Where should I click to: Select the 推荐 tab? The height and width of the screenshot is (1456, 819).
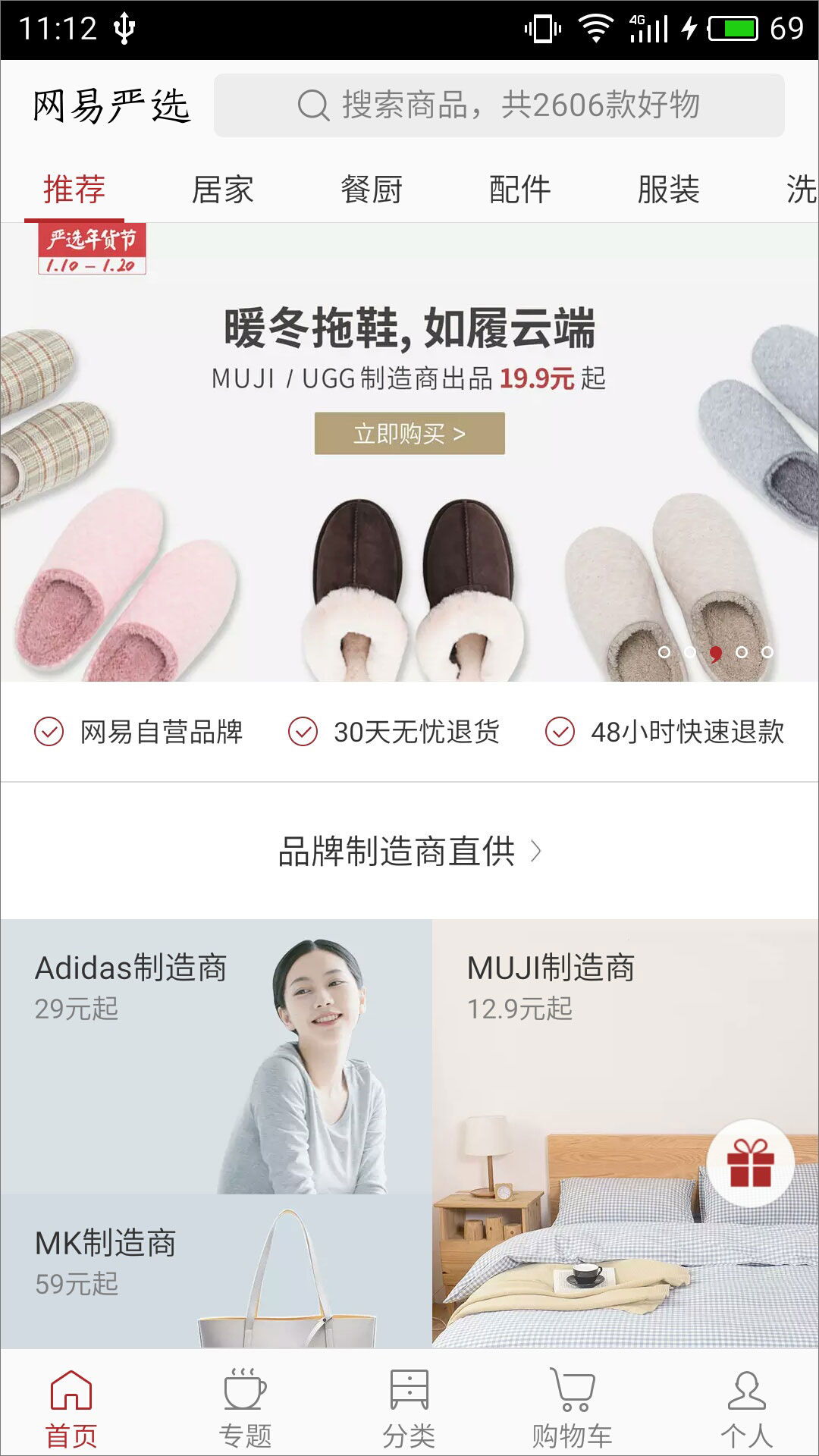pyautogui.click(x=74, y=190)
